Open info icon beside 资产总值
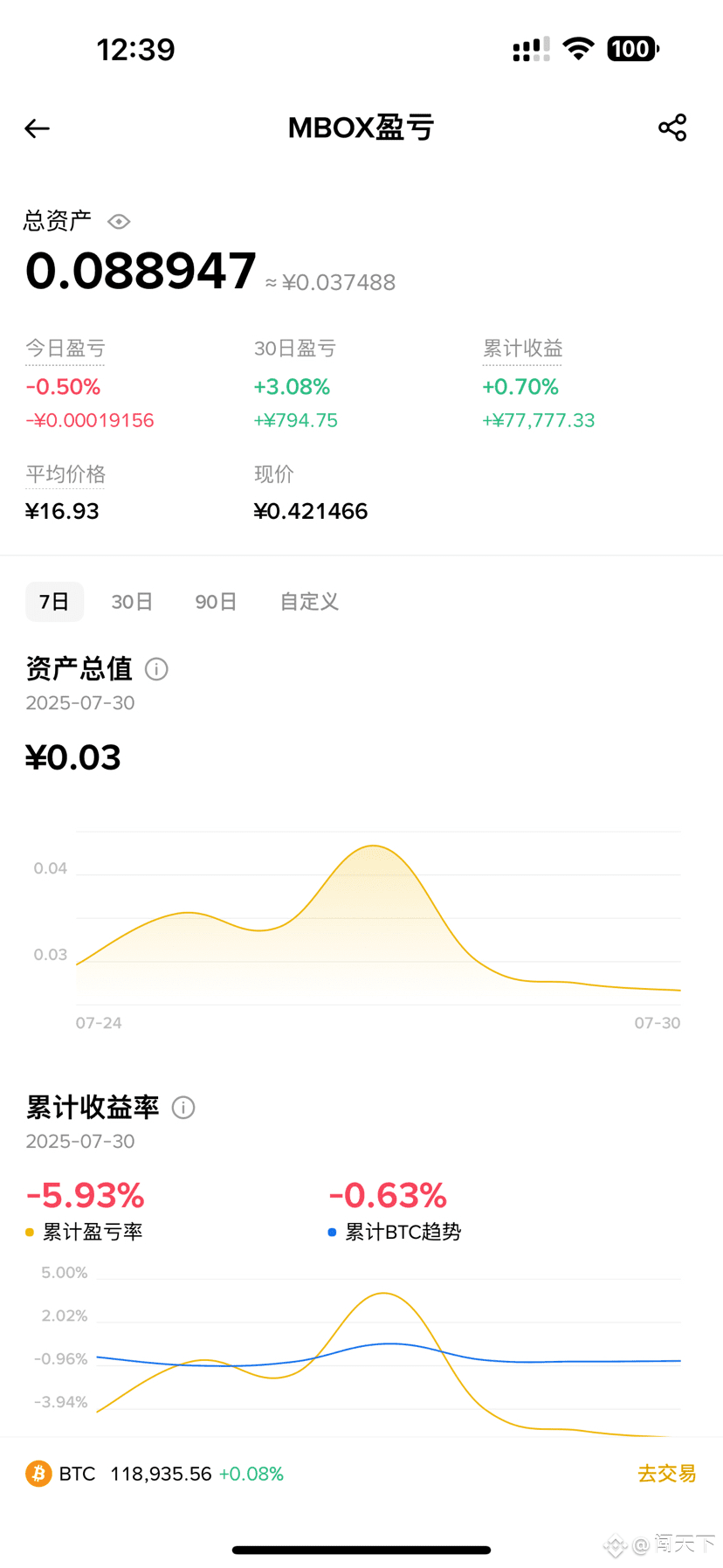This screenshot has height=1568, width=723. click(x=156, y=669)
